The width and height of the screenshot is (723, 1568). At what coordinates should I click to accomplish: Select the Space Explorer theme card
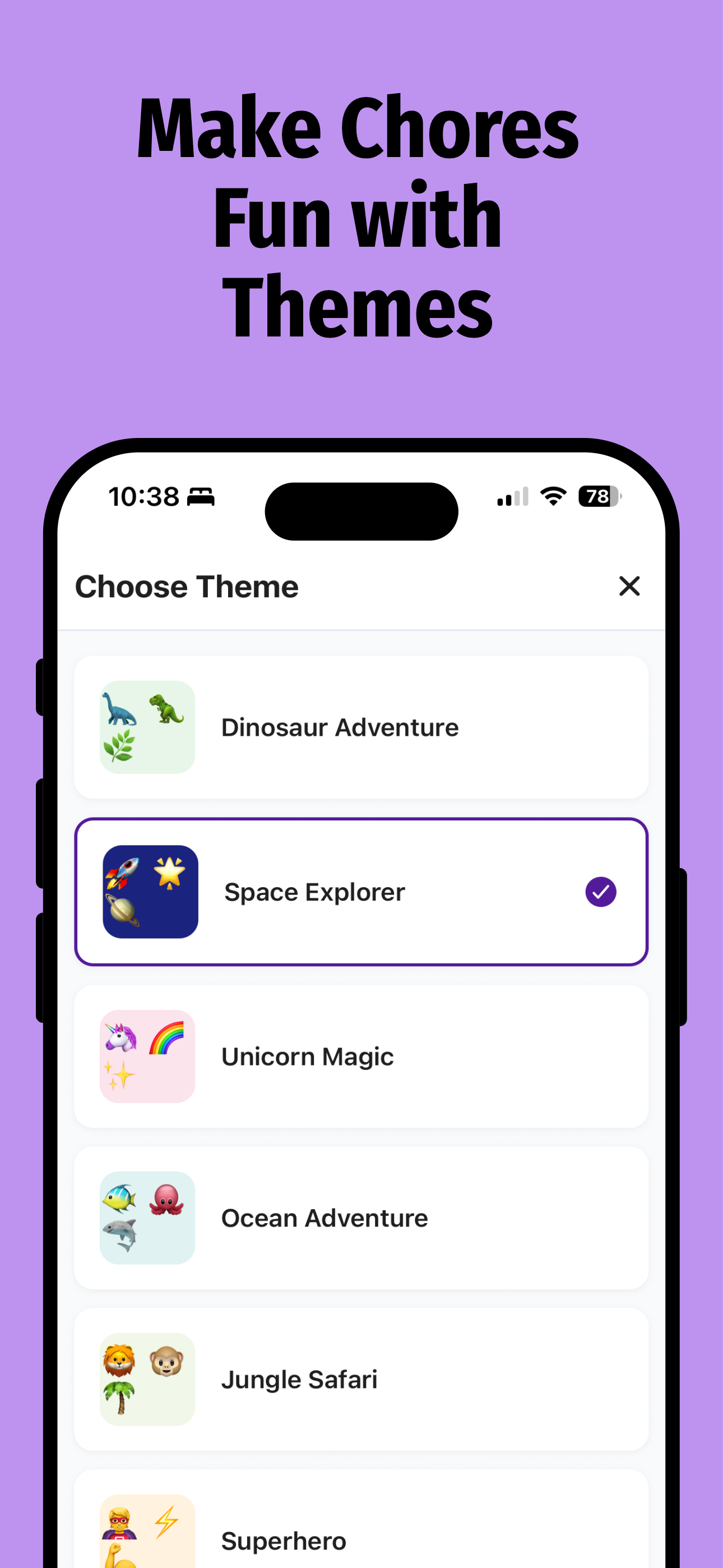361,891
